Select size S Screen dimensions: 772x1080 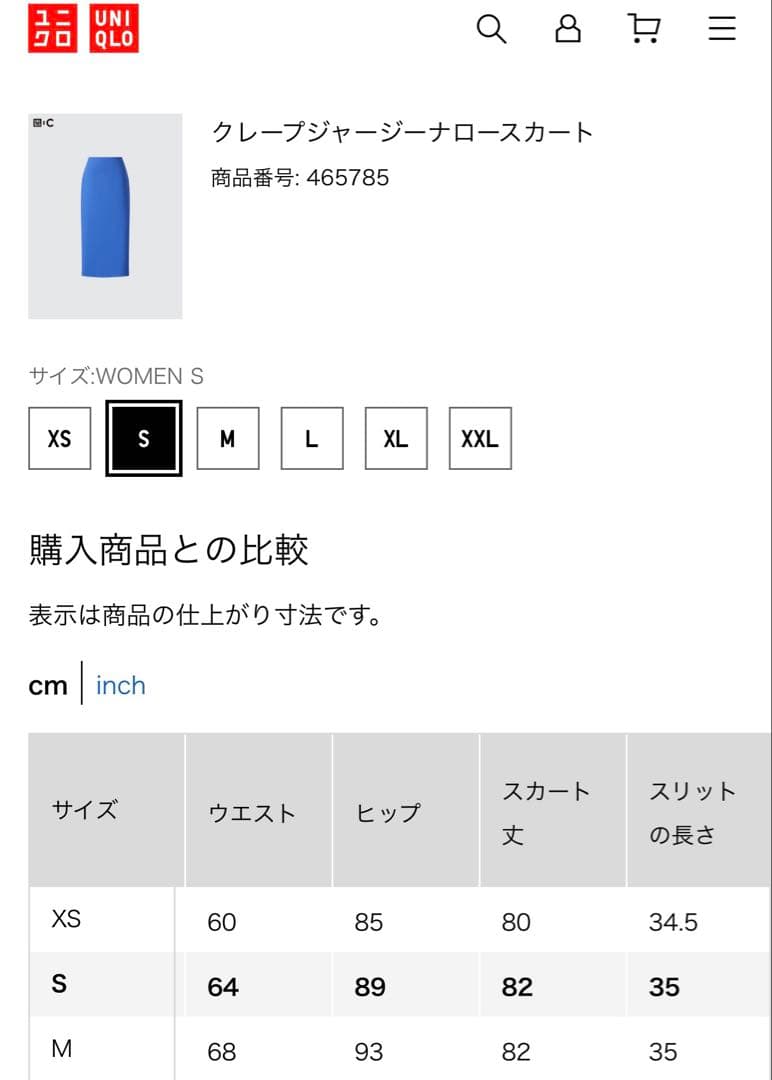pyautogui.click(x=144, y=439)
